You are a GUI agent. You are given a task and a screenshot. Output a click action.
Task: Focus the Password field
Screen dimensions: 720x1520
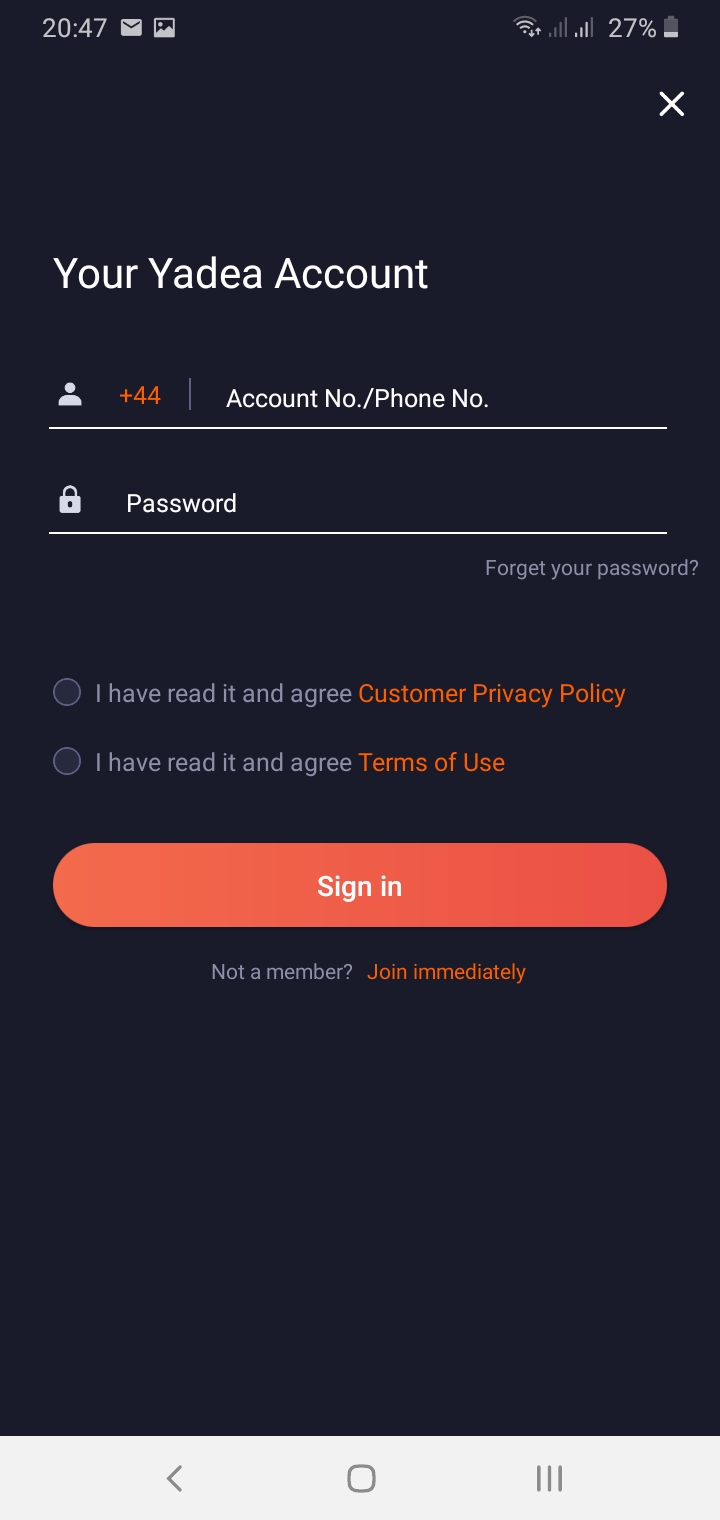[390, 503]
